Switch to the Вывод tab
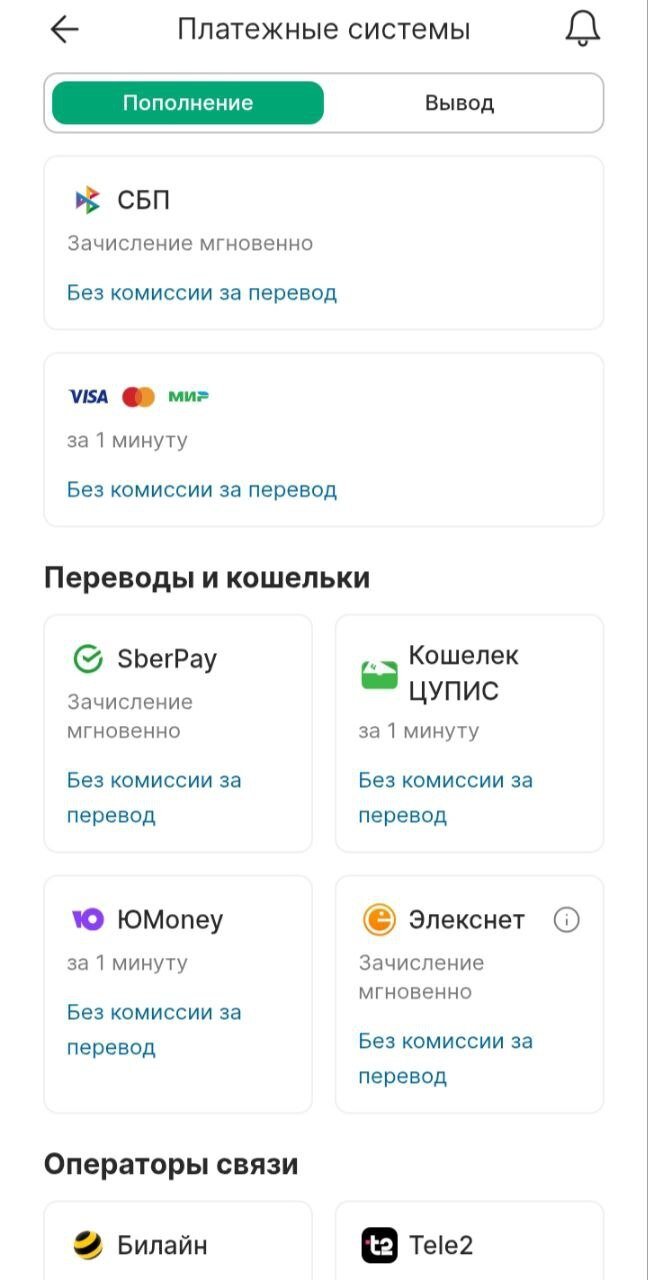Image resolution: width=648 pixels, height=1280 pixels. [x=459, y=103]
